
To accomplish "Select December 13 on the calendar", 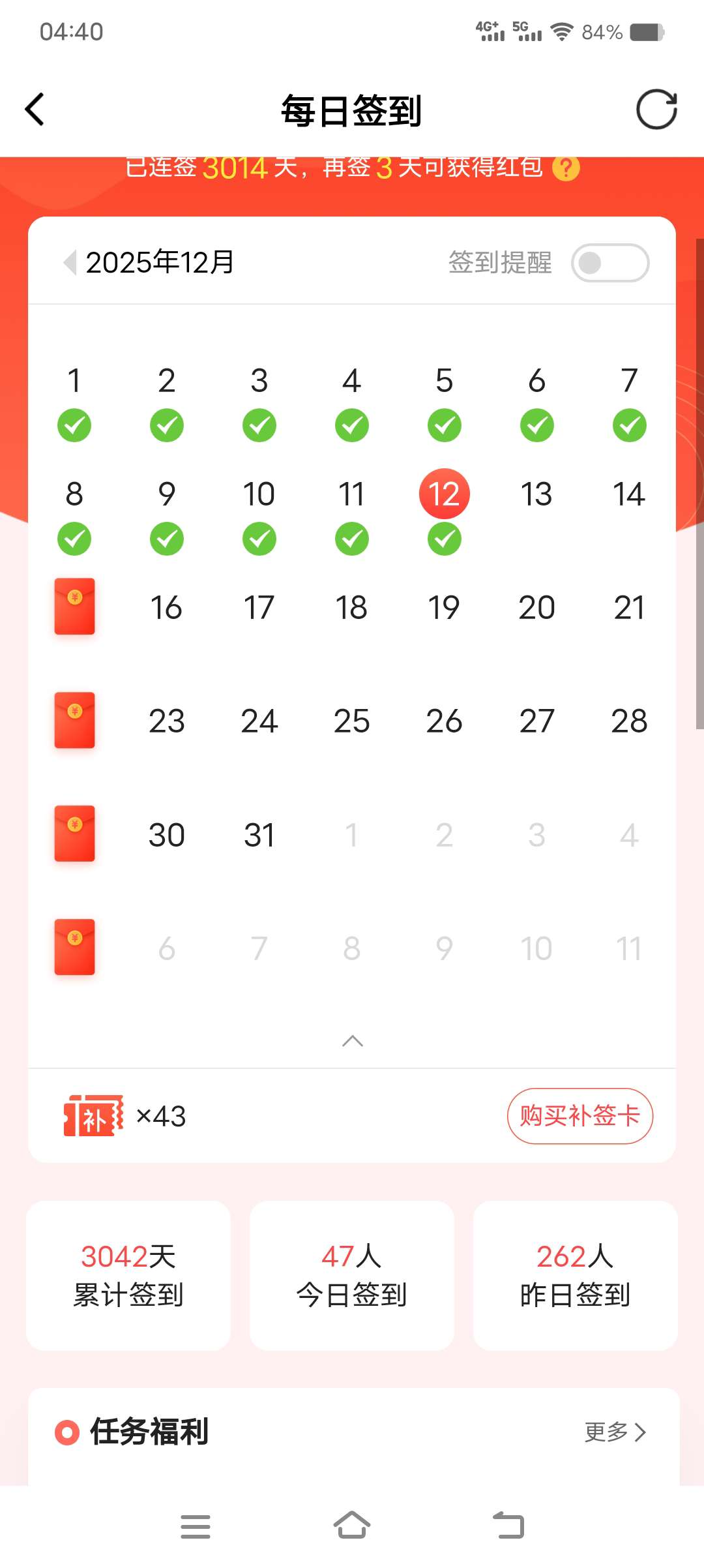I will point(536,494).
